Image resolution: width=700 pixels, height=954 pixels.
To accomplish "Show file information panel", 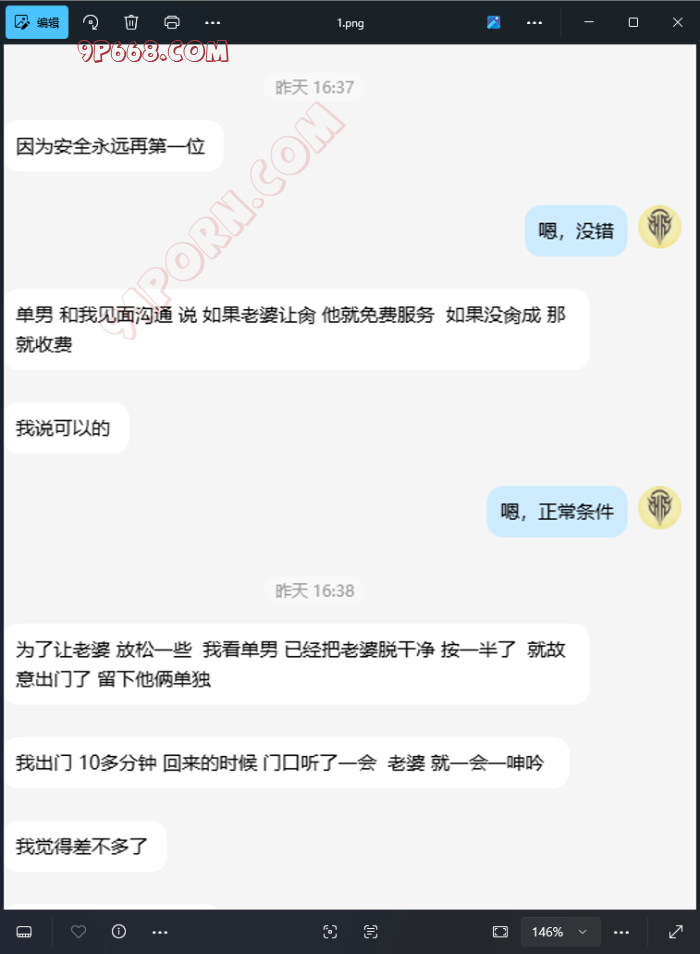I will (119, 931).
